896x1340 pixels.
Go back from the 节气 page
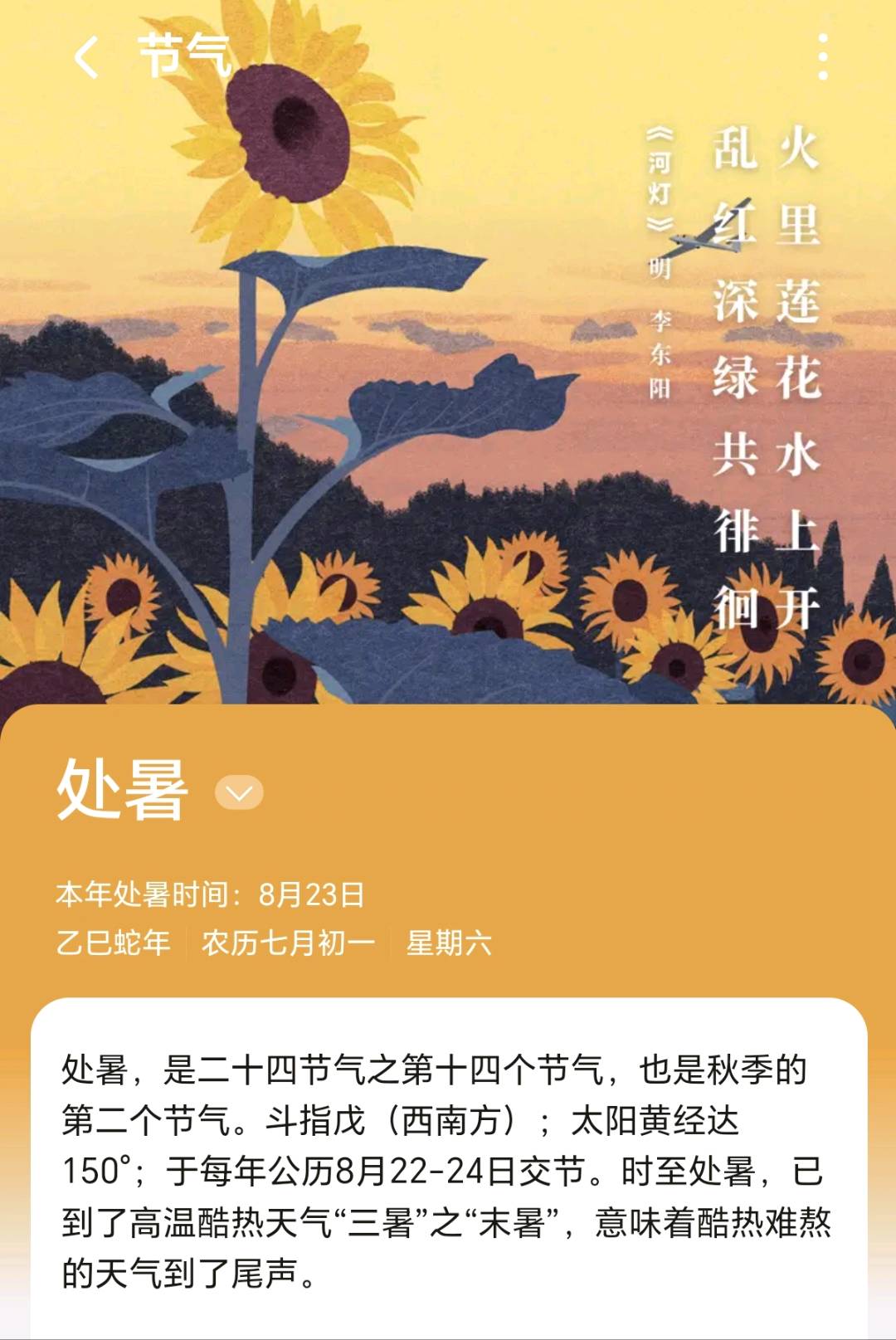(x=86, y=57)
